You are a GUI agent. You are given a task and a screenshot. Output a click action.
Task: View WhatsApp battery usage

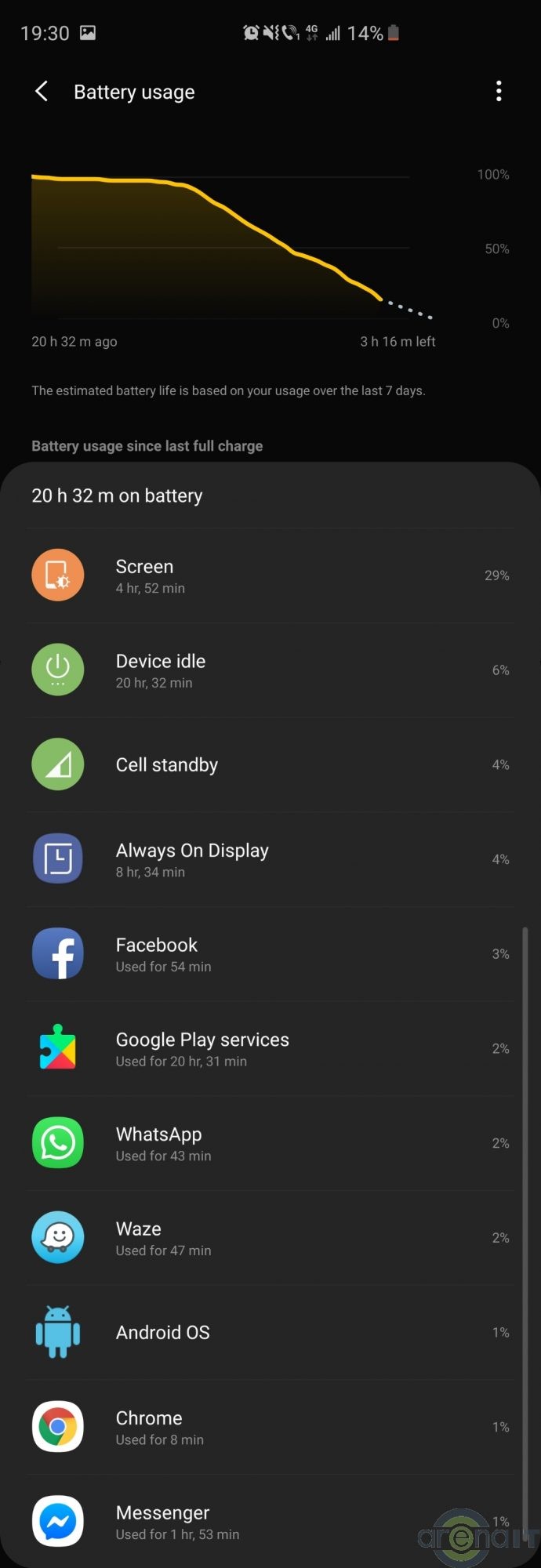point(270,1143)
